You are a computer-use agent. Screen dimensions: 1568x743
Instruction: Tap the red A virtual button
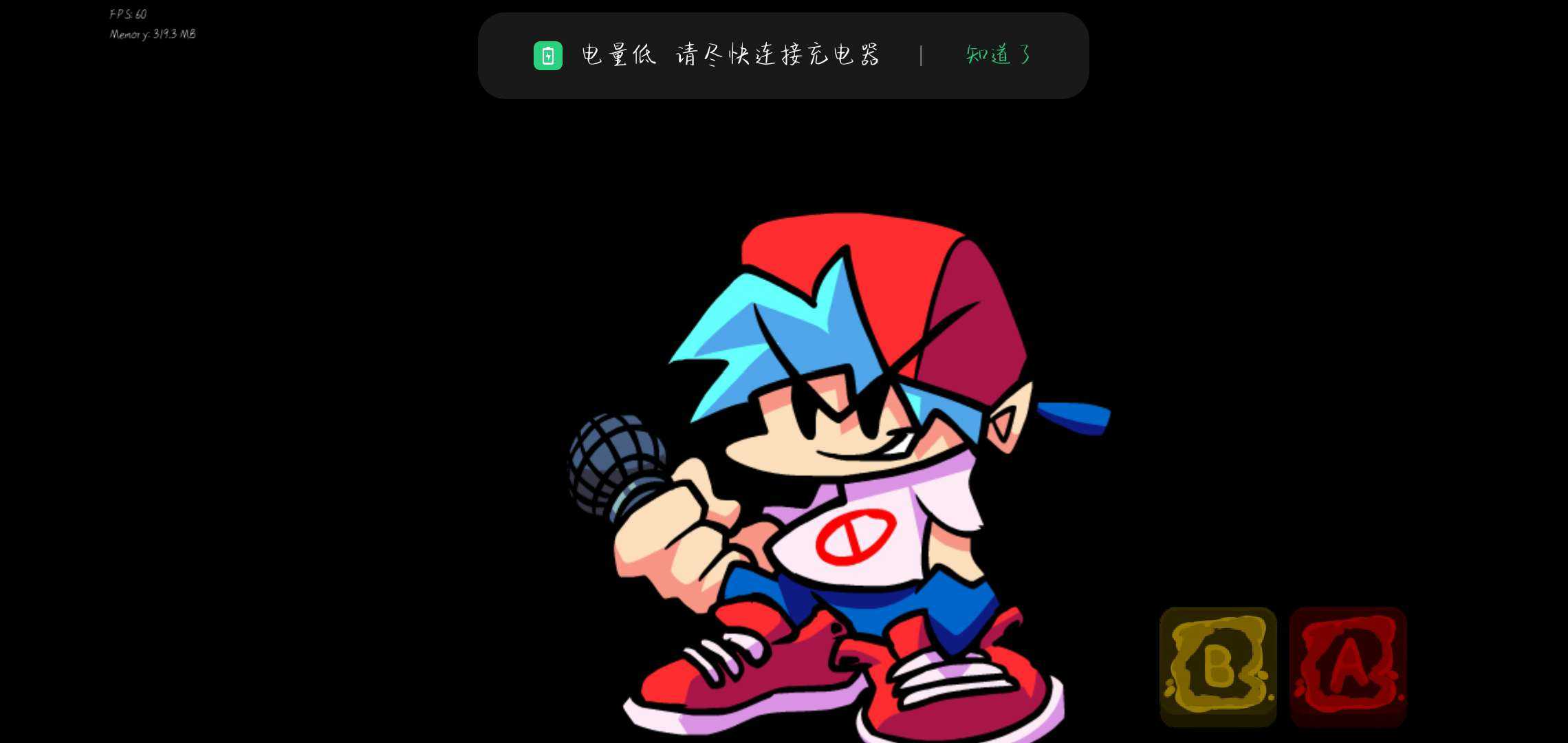[x=1348, y=665]
